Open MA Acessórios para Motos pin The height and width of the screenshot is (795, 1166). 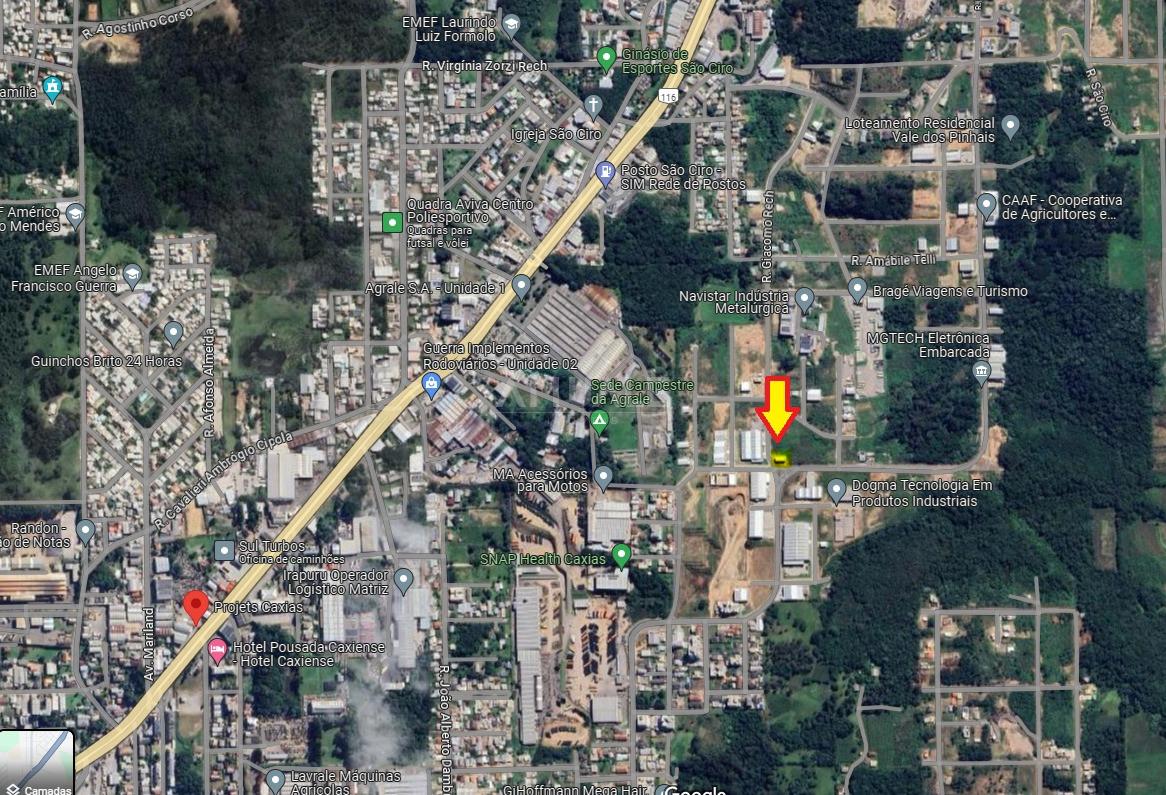click(x=603, y=476)
